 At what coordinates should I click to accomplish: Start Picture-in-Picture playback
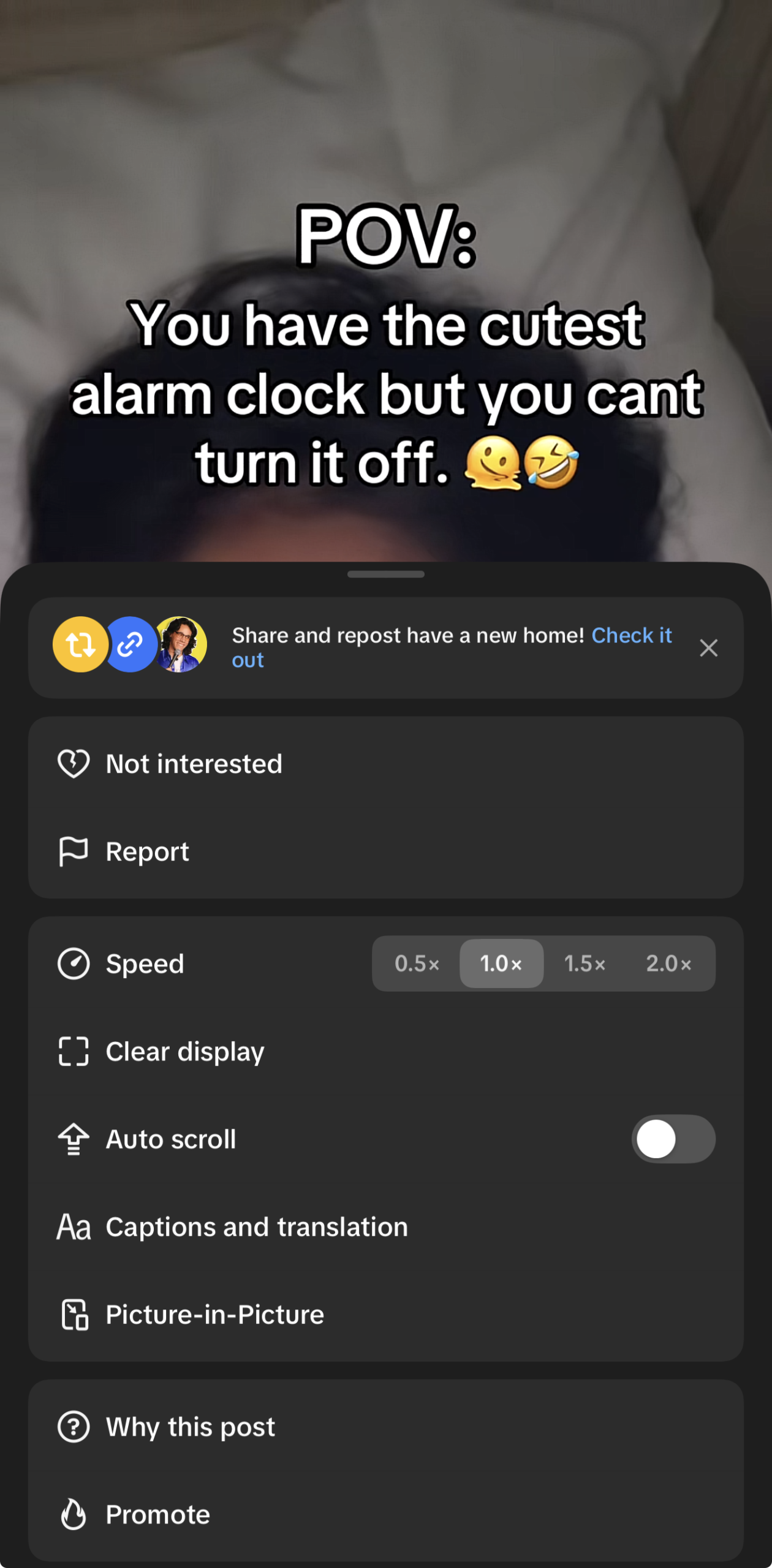point(214,1314)
